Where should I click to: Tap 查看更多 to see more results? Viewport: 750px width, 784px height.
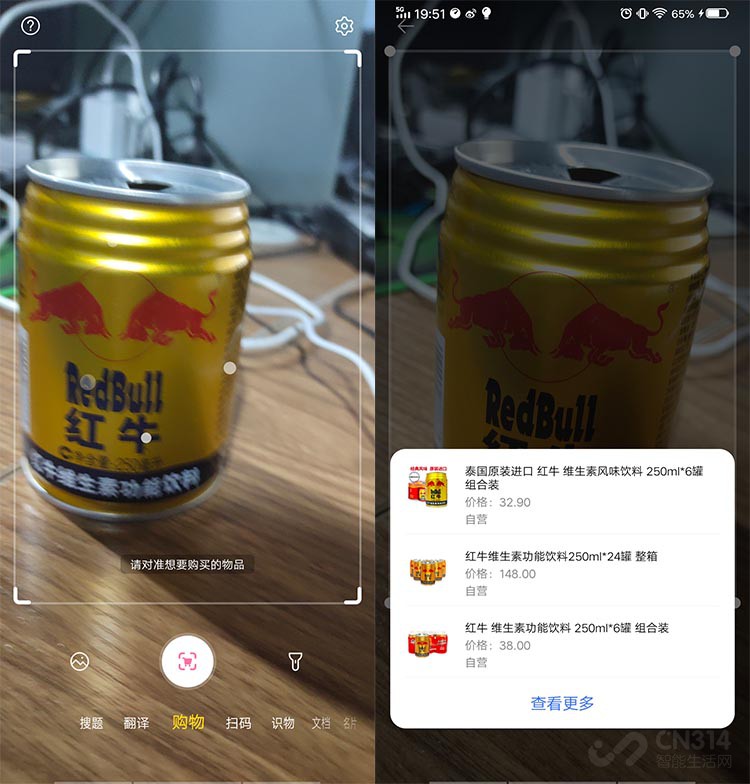click(562, 703)
